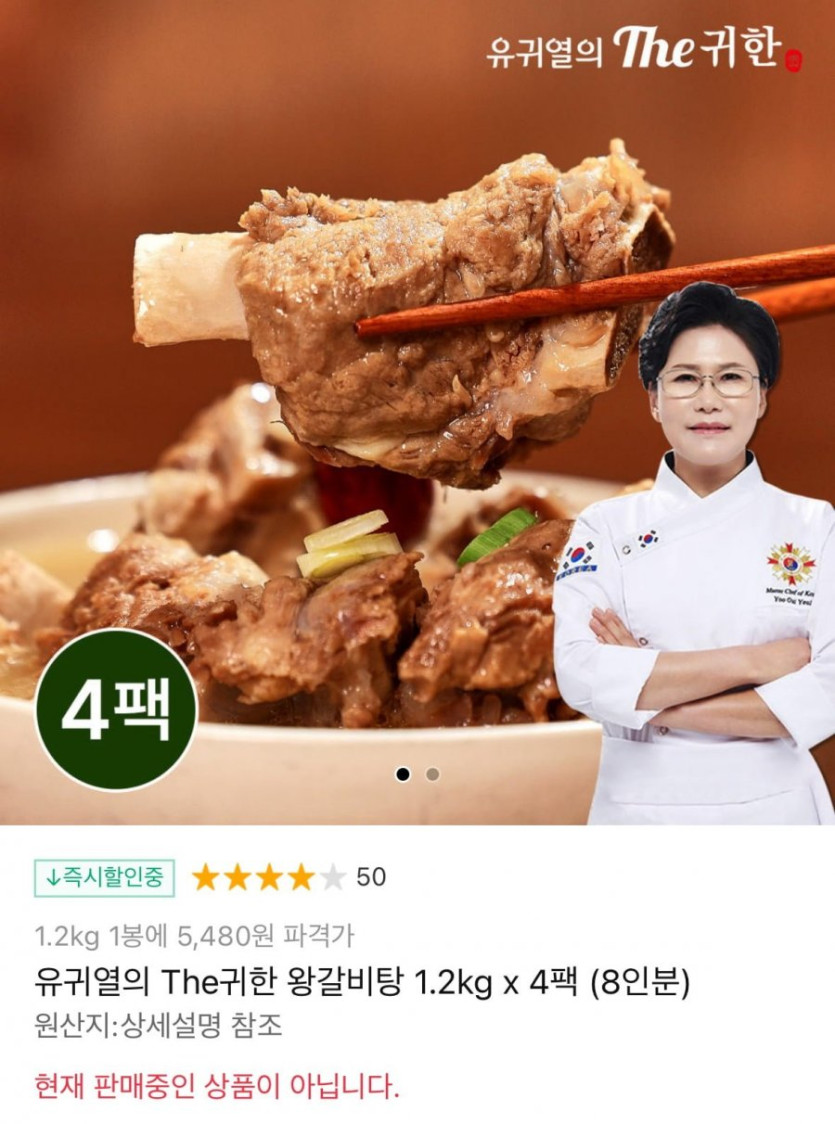The height and width of the screenshot is (1124, 835).
Task: Jump to the second image indicator dot
Action: coord(432,774)
